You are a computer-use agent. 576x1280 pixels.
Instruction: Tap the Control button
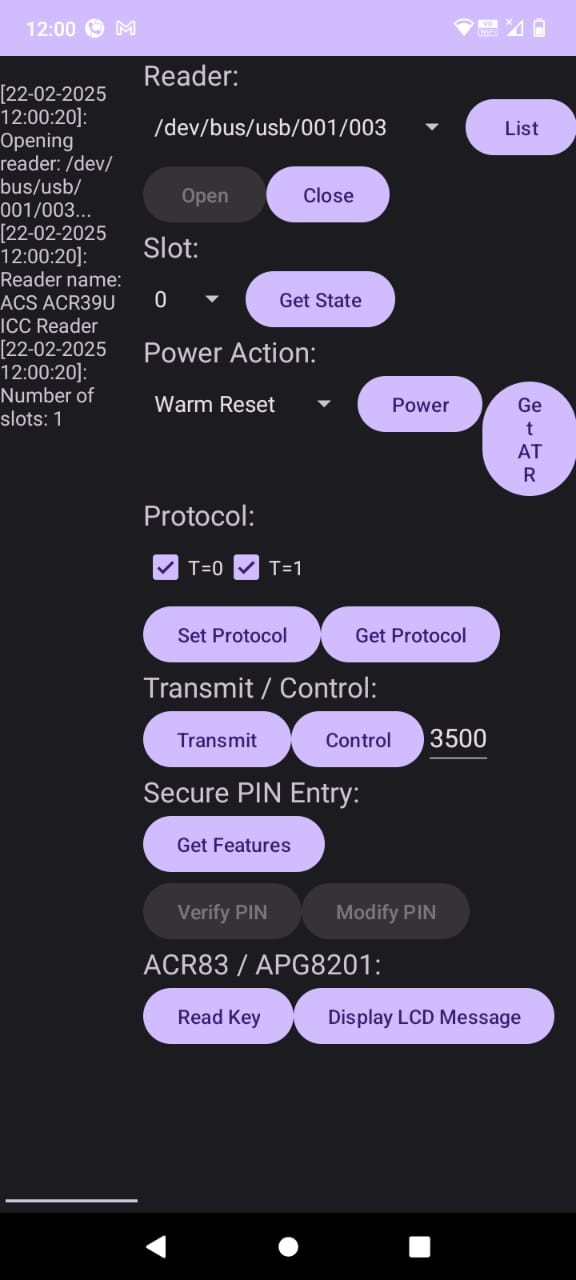(x=358, y=740)
